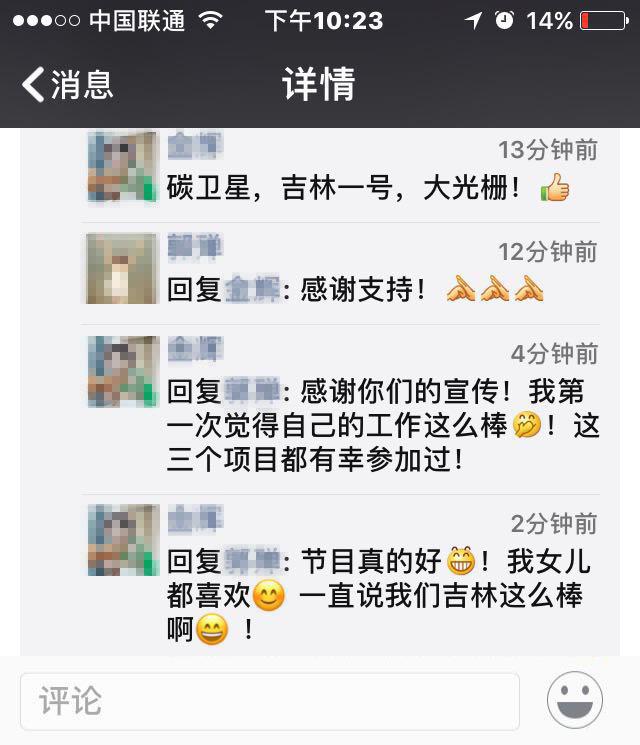Screen dimensions: 640x745
Task: Open profile picture on the 13分钟前 comment
Action: [122, 167]
